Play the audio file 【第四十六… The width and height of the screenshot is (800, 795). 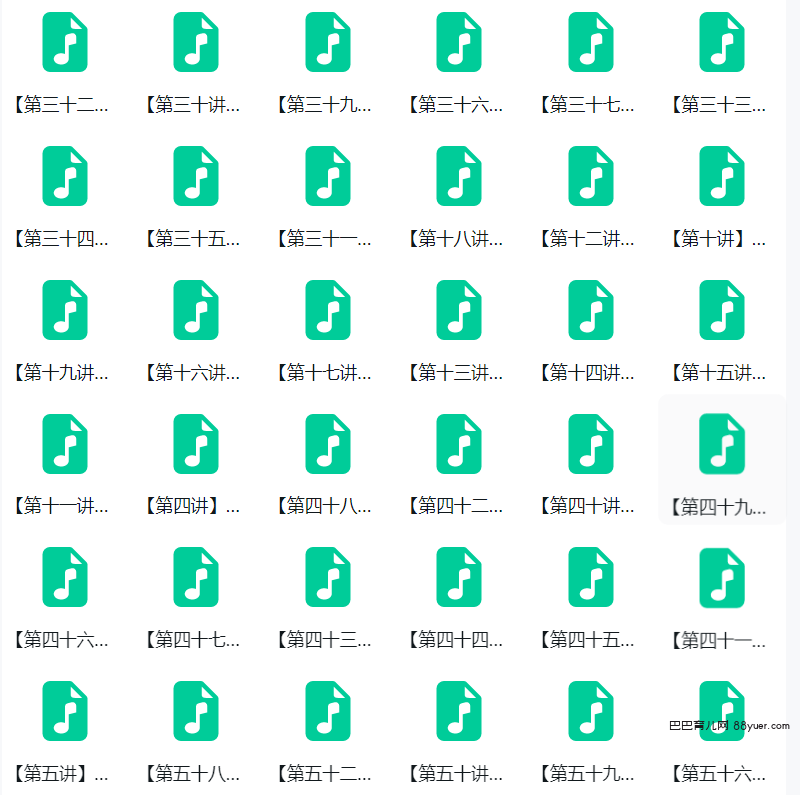tap(64, 578)
